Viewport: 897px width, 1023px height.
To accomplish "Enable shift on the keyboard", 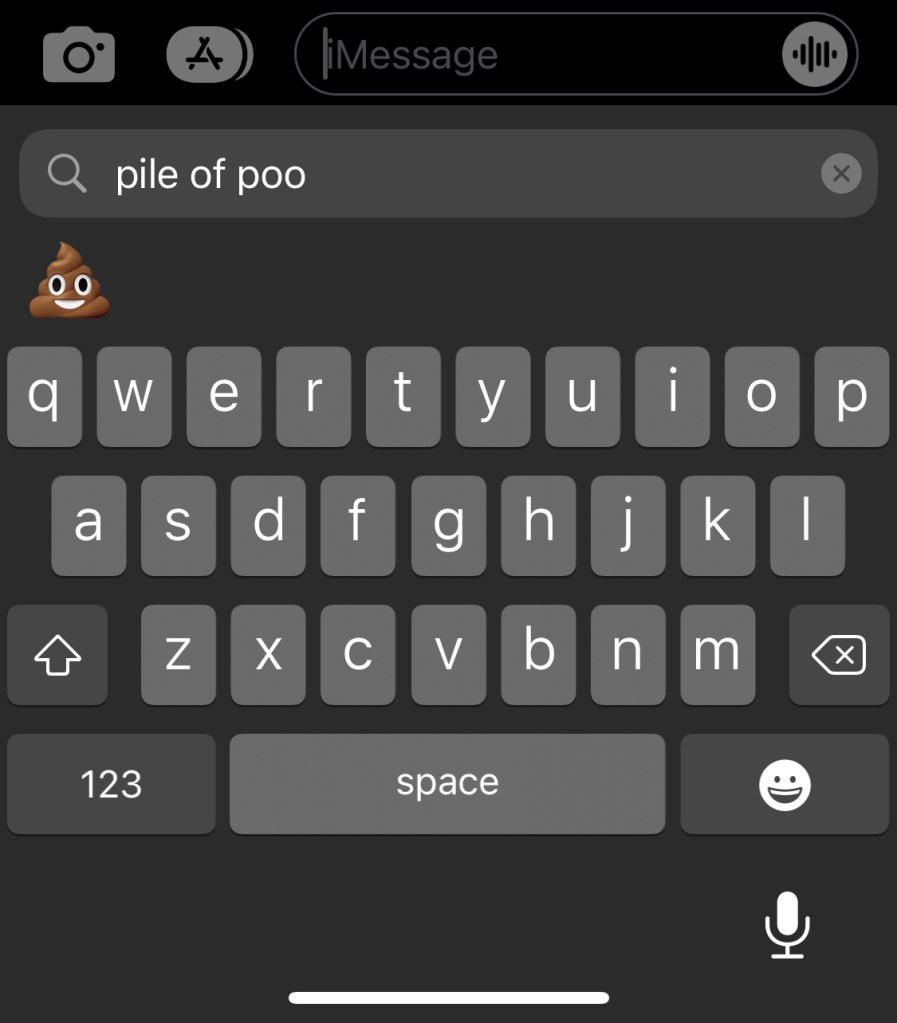I will click(x=57, y=656).
